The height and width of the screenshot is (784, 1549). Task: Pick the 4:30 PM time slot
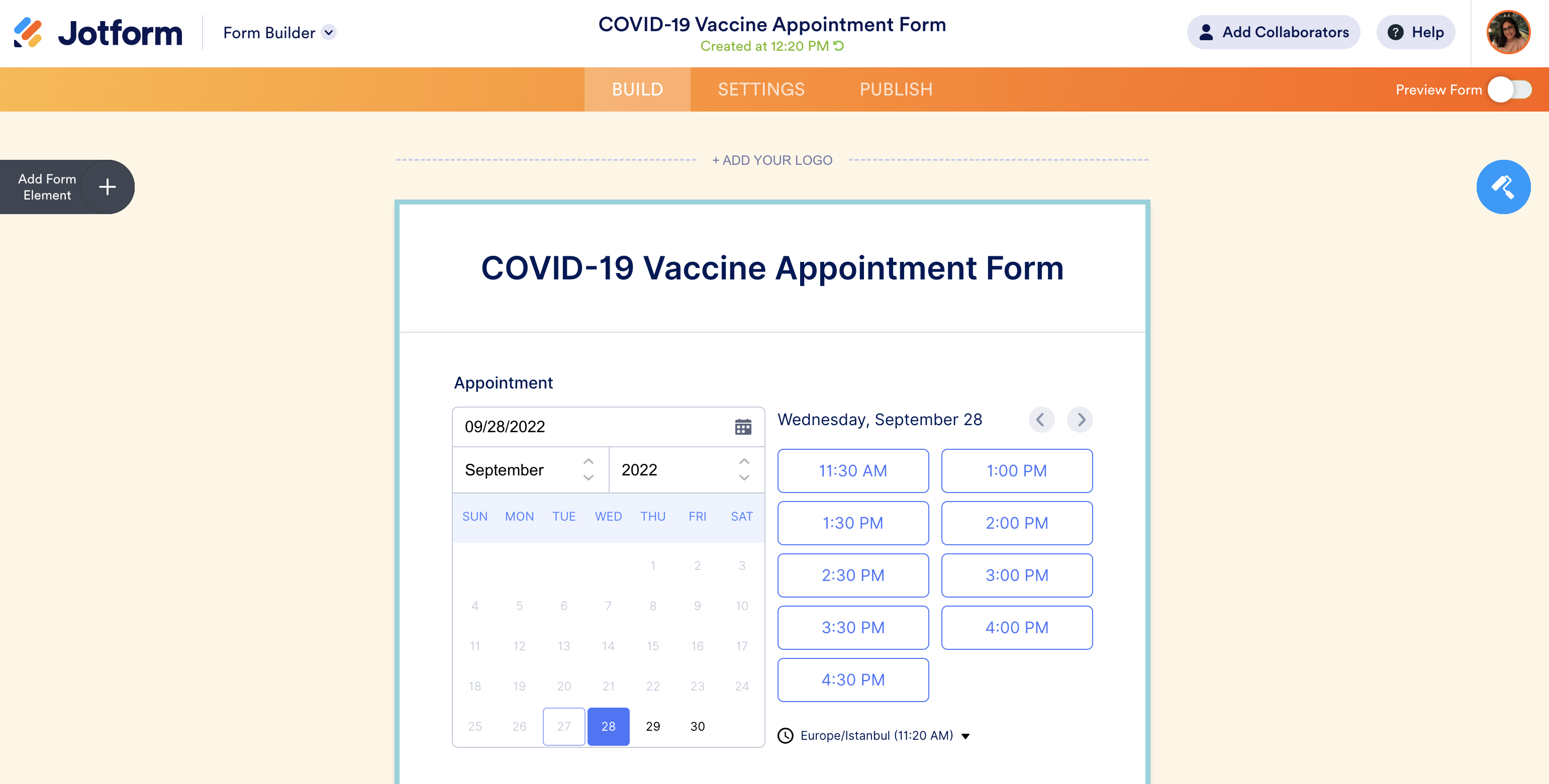pos(853,680)
